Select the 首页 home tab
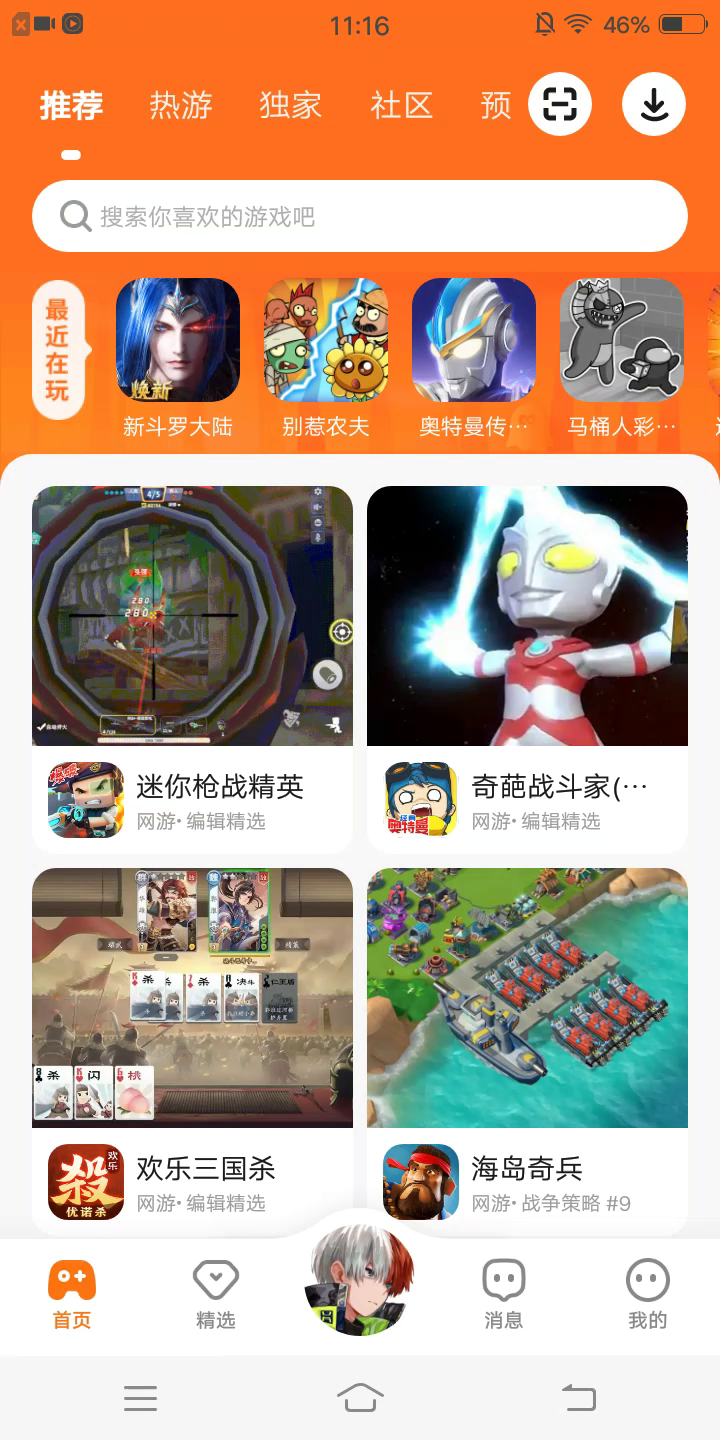 pyautogui.click(x=72, y=1294)
